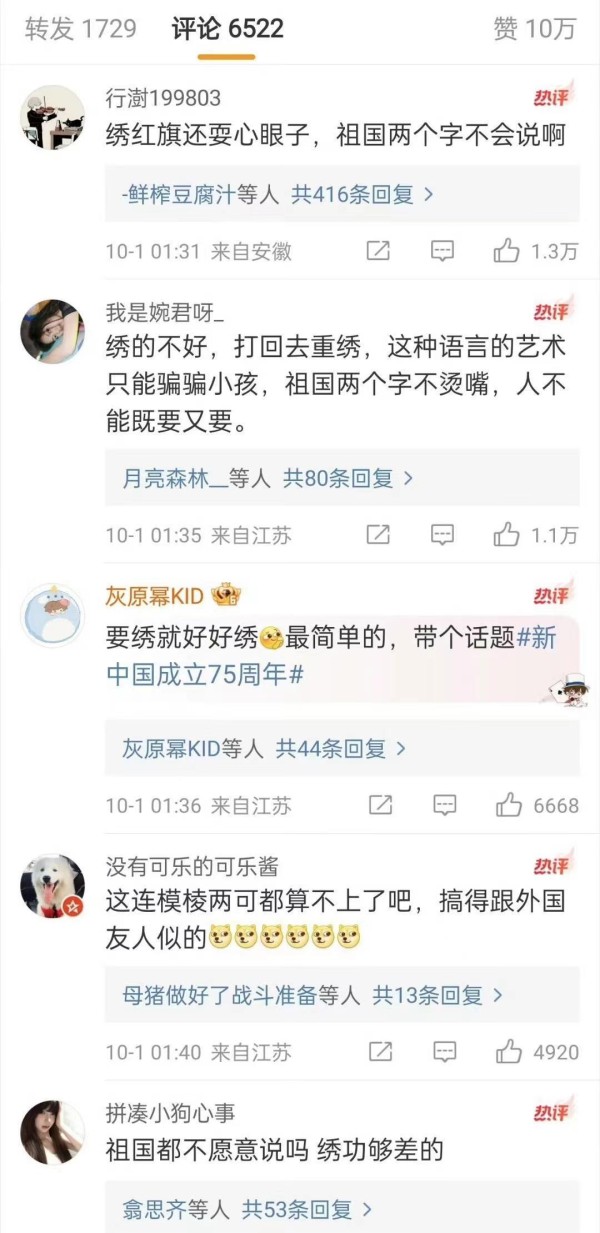This screenshot has width=600, height=1233.
Task: Reply to 我是婉君呀_'s comment
Action: click(443, 535)
